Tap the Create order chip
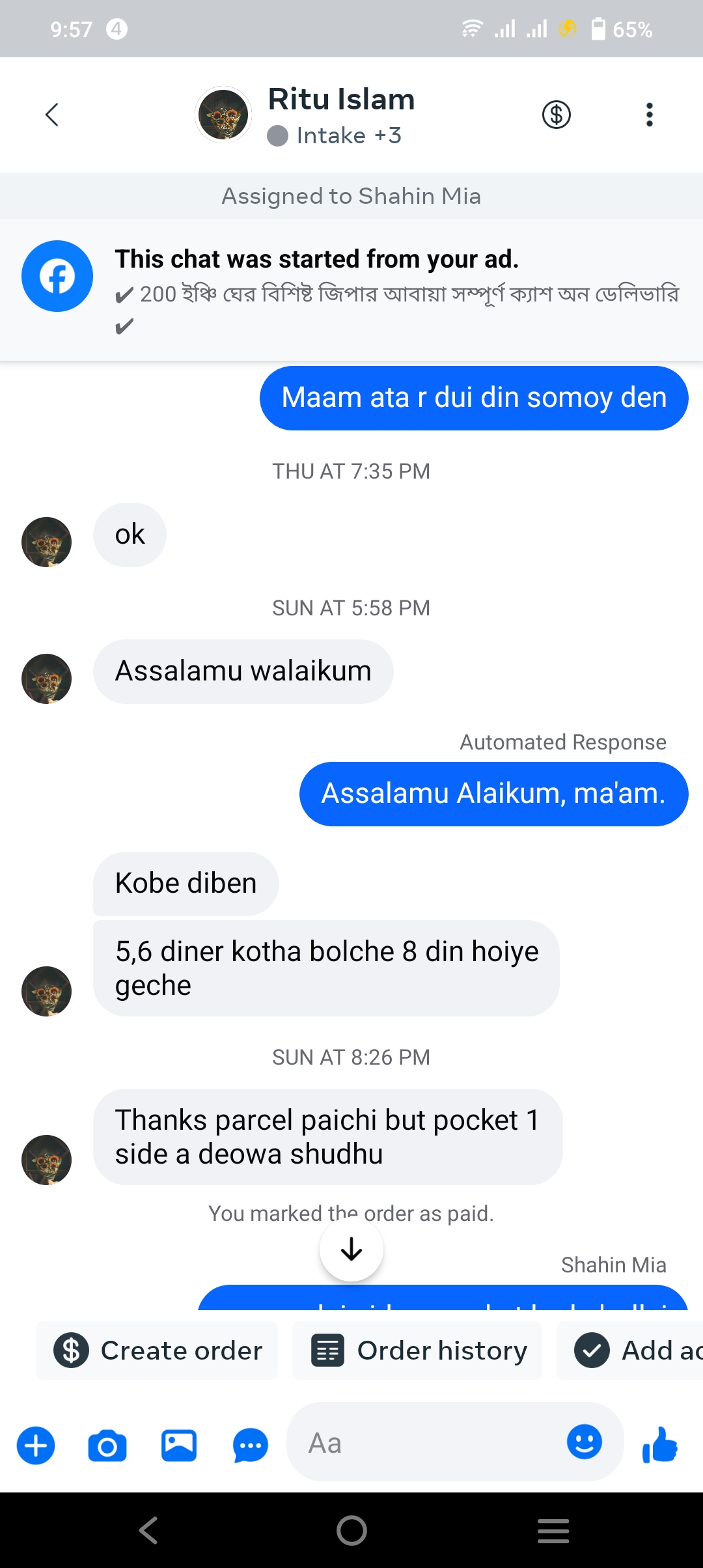Viewport: 703px width, 1568px height. [158, 1351]
